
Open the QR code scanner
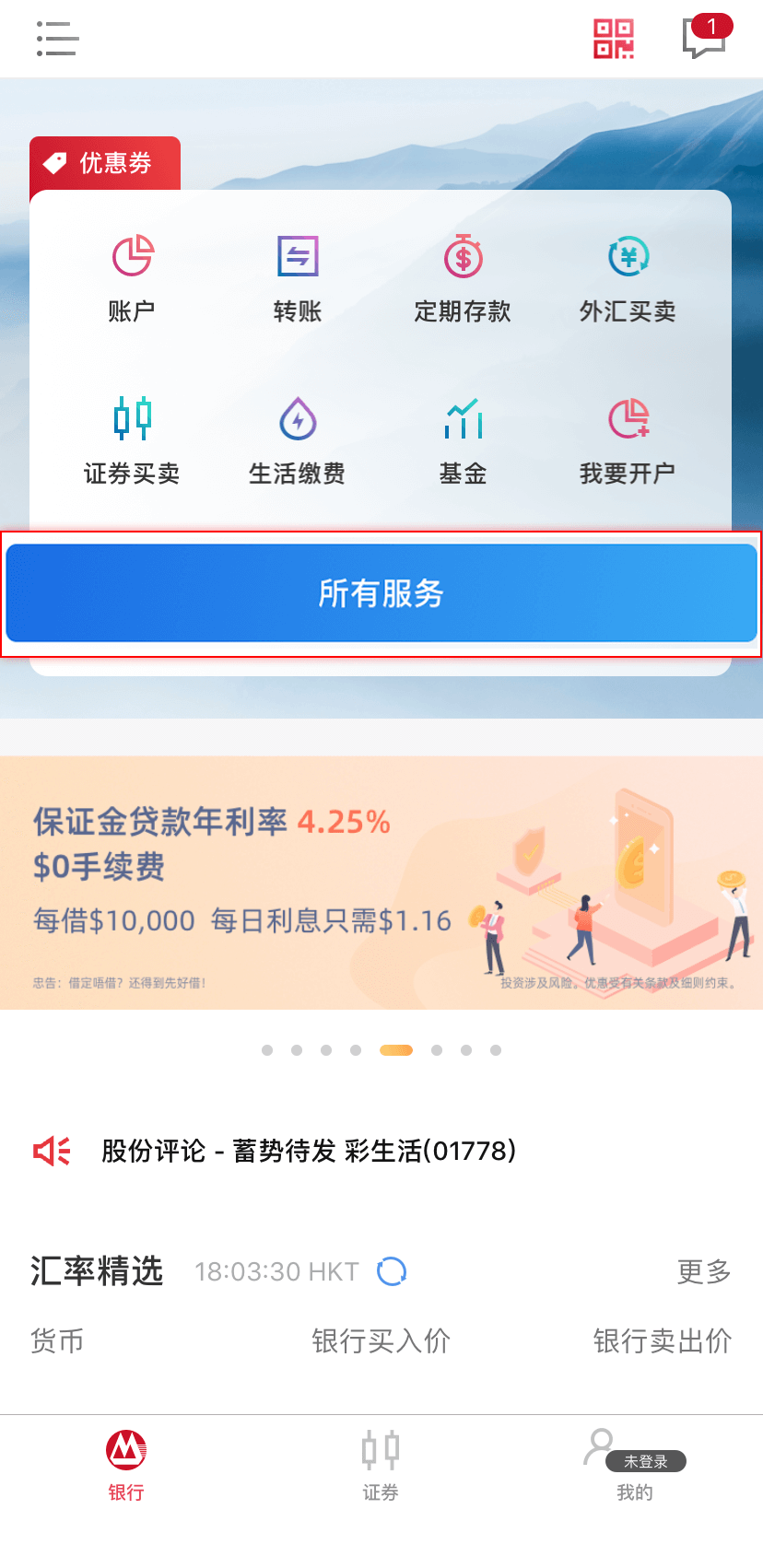point(614,39)
